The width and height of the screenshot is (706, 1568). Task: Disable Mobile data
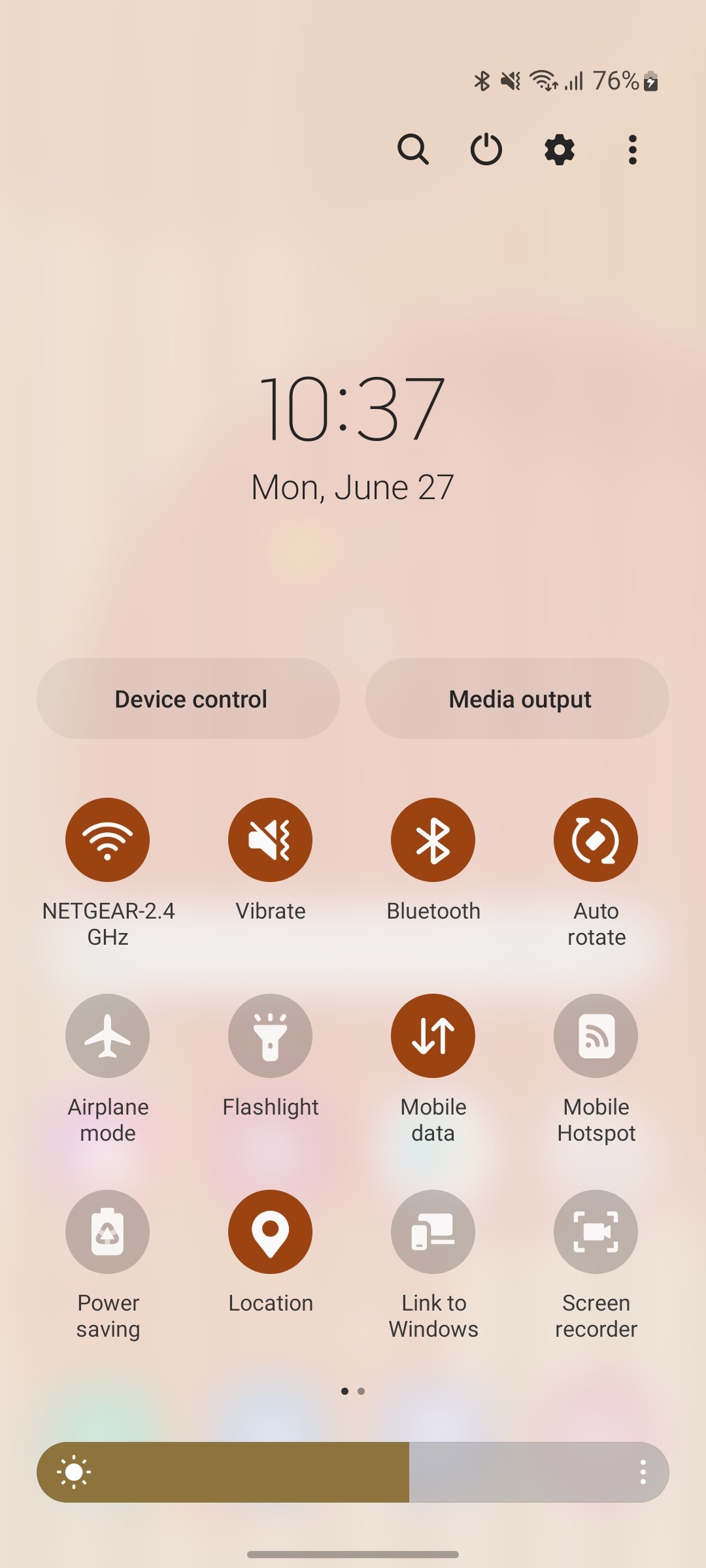pyautogui.click(x=433, y=1036)
